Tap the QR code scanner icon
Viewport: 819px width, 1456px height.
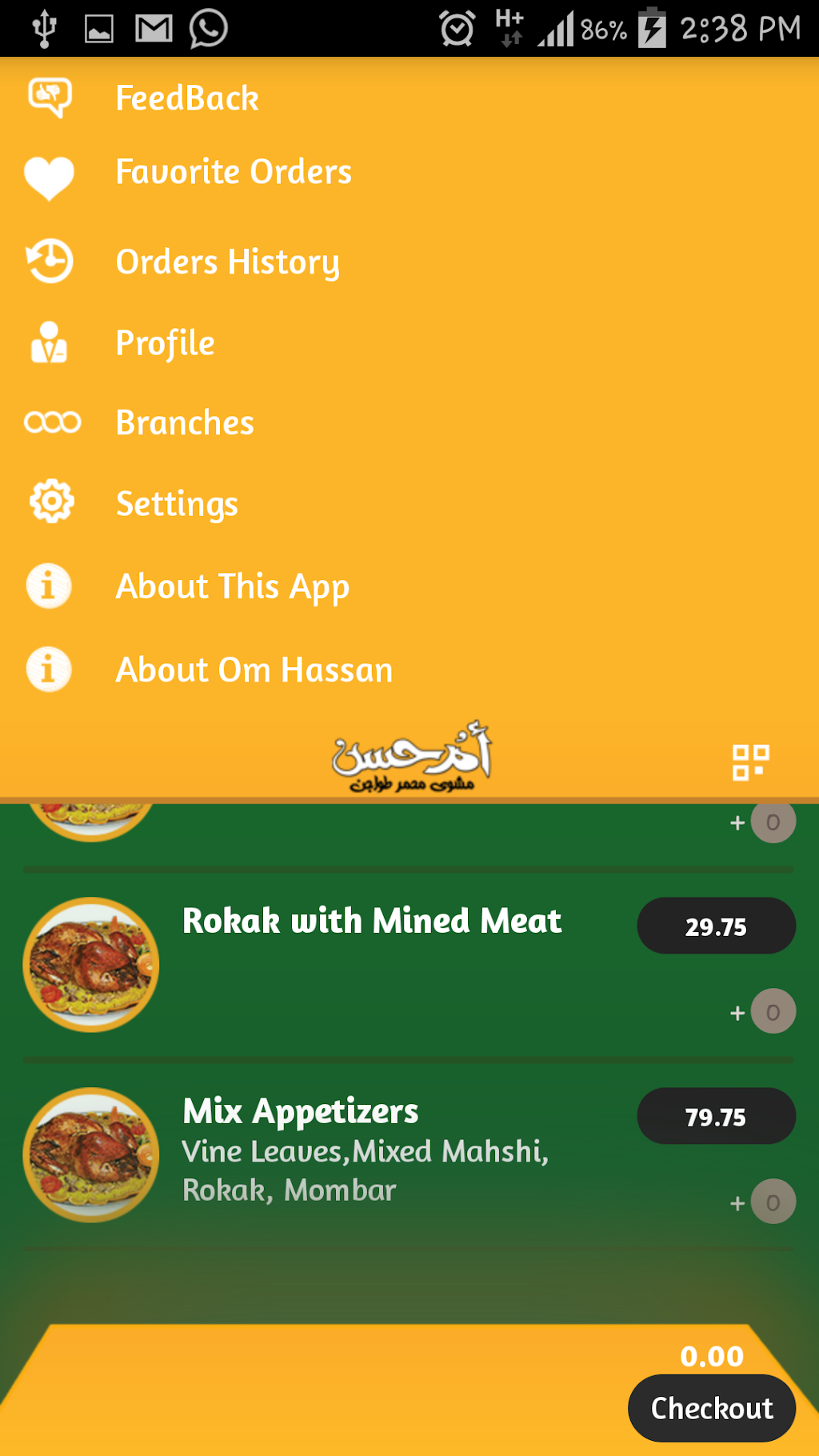[x=750, y=762]
